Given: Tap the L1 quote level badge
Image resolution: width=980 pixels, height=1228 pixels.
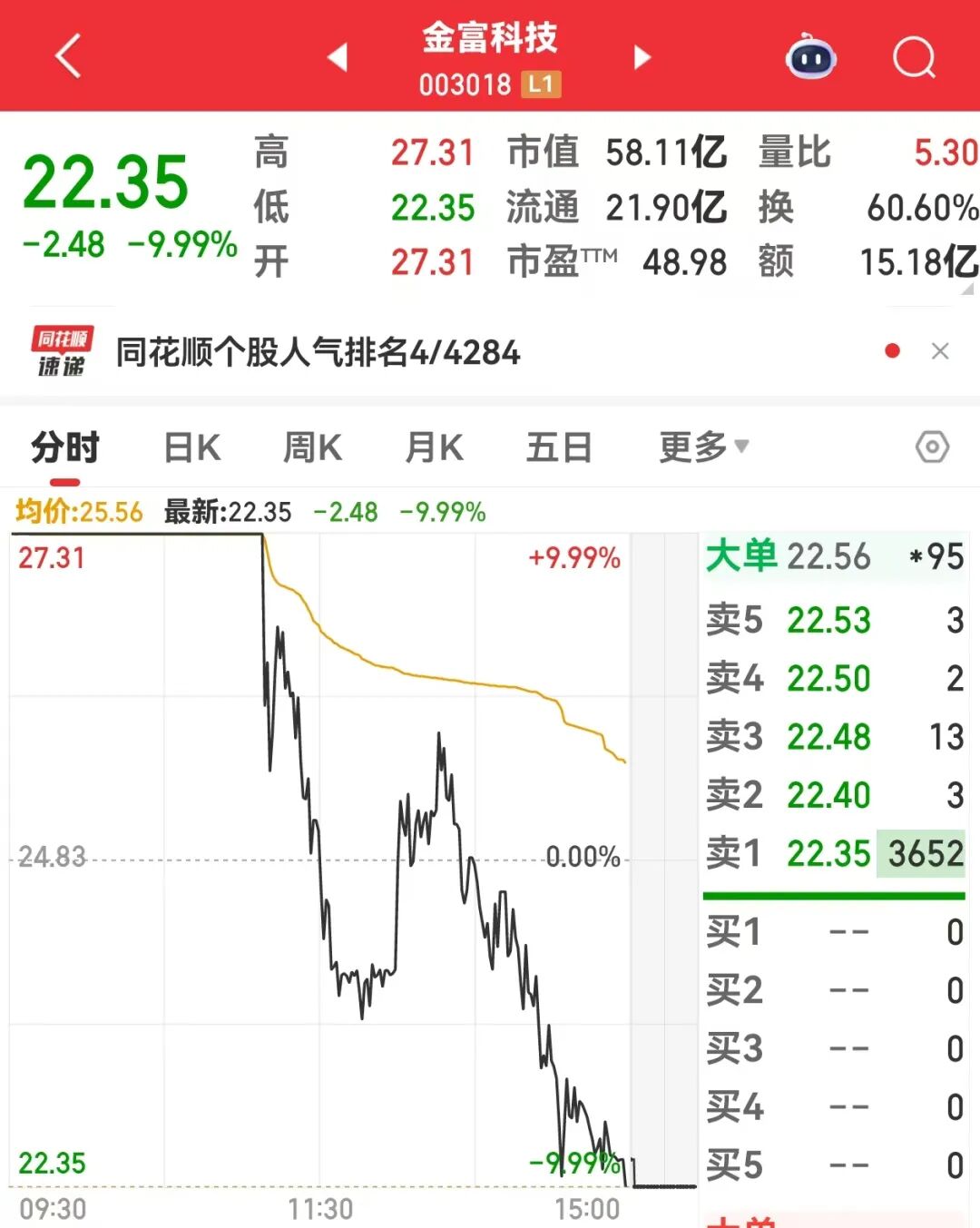Looking at the screenshot, I should (x=542, y=84).
